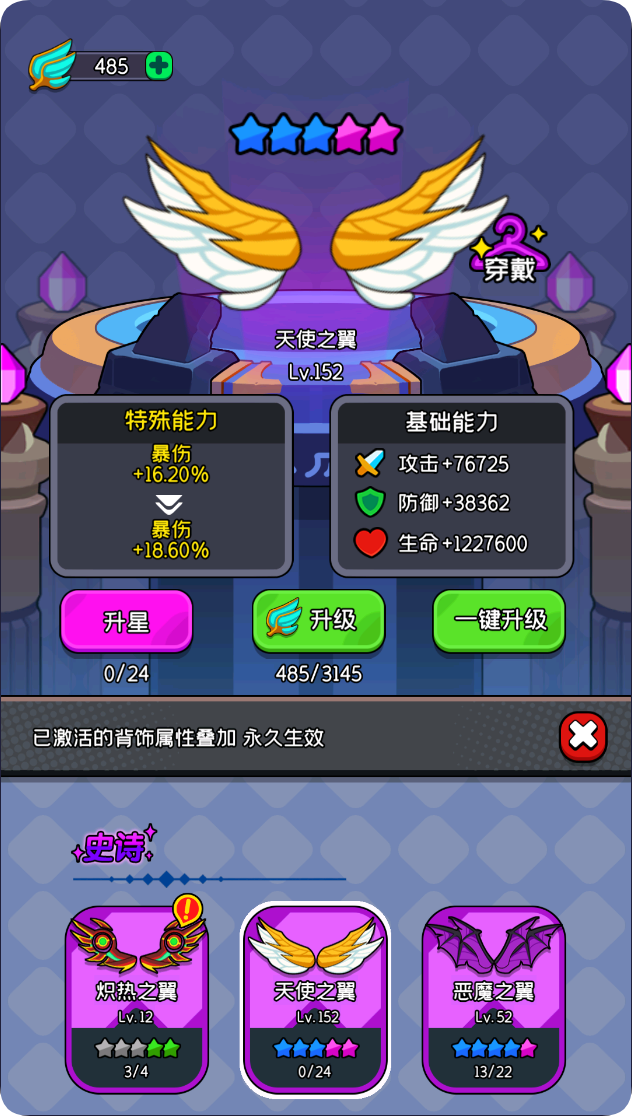
Task: Close the wings panel with the red X
Action: pos(582,737)
